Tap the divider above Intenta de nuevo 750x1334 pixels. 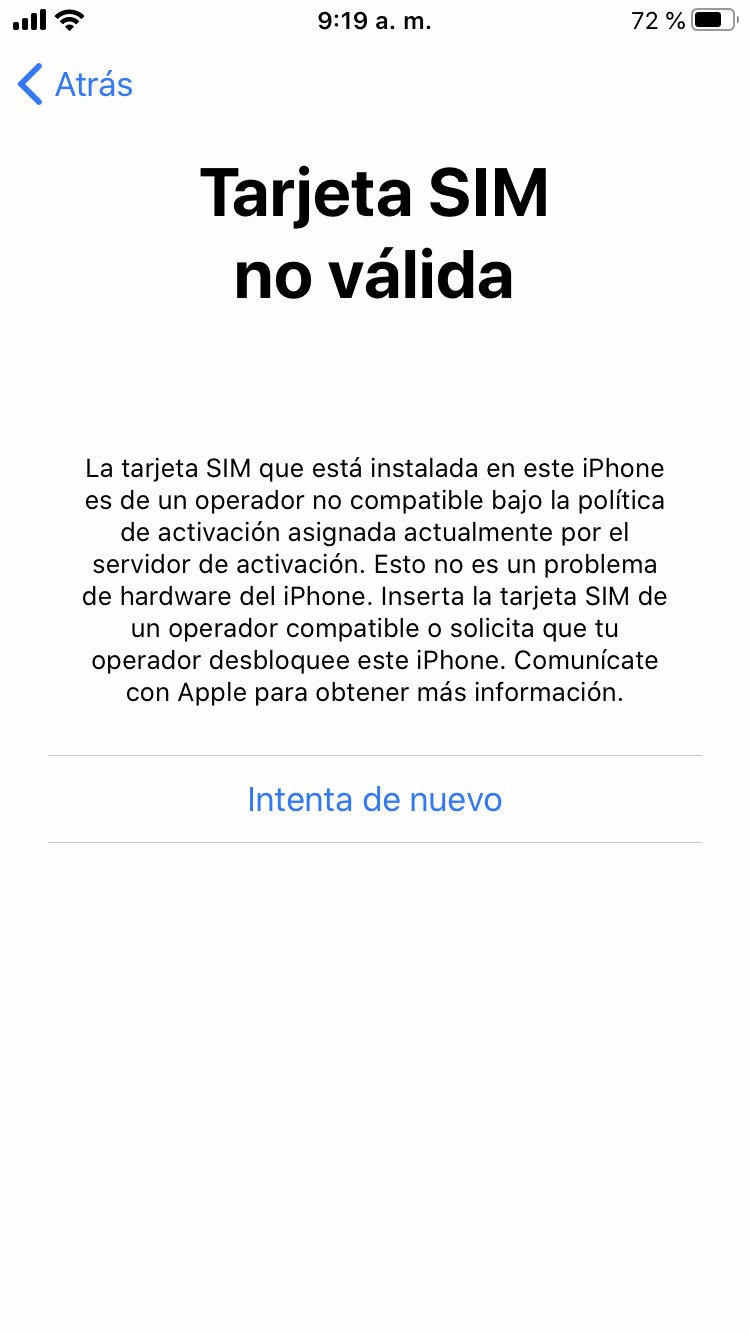[x=375, y=752]
